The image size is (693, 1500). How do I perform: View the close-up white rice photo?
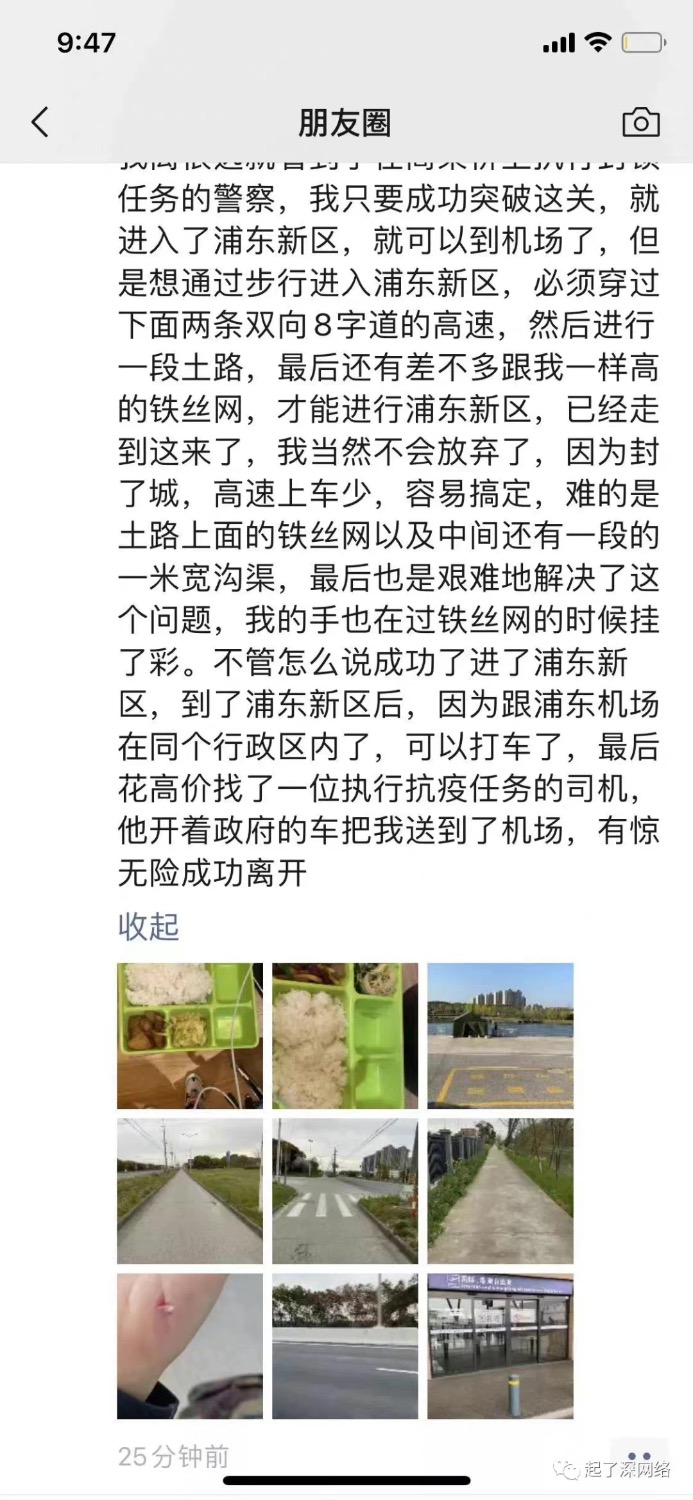pyautogui.click(x=345, y=1036)
